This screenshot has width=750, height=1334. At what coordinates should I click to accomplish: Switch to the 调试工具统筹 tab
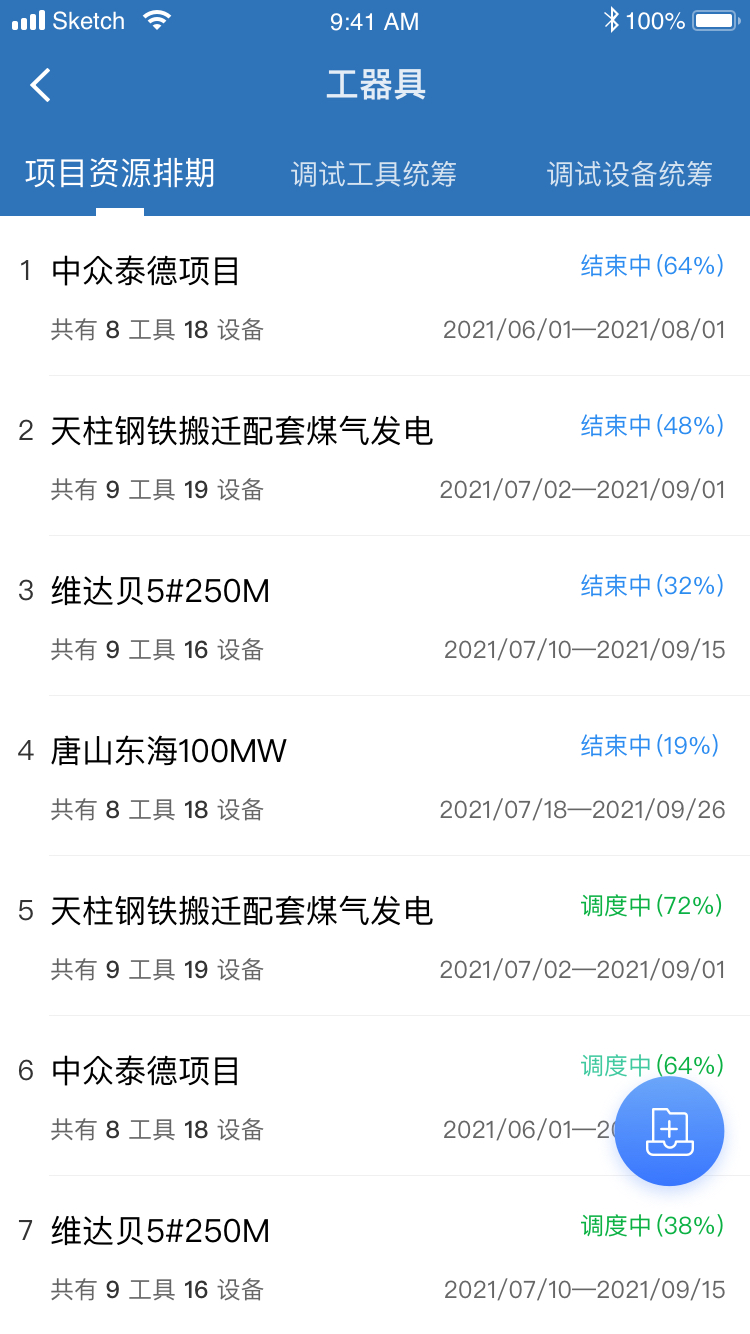pos(374,174)
